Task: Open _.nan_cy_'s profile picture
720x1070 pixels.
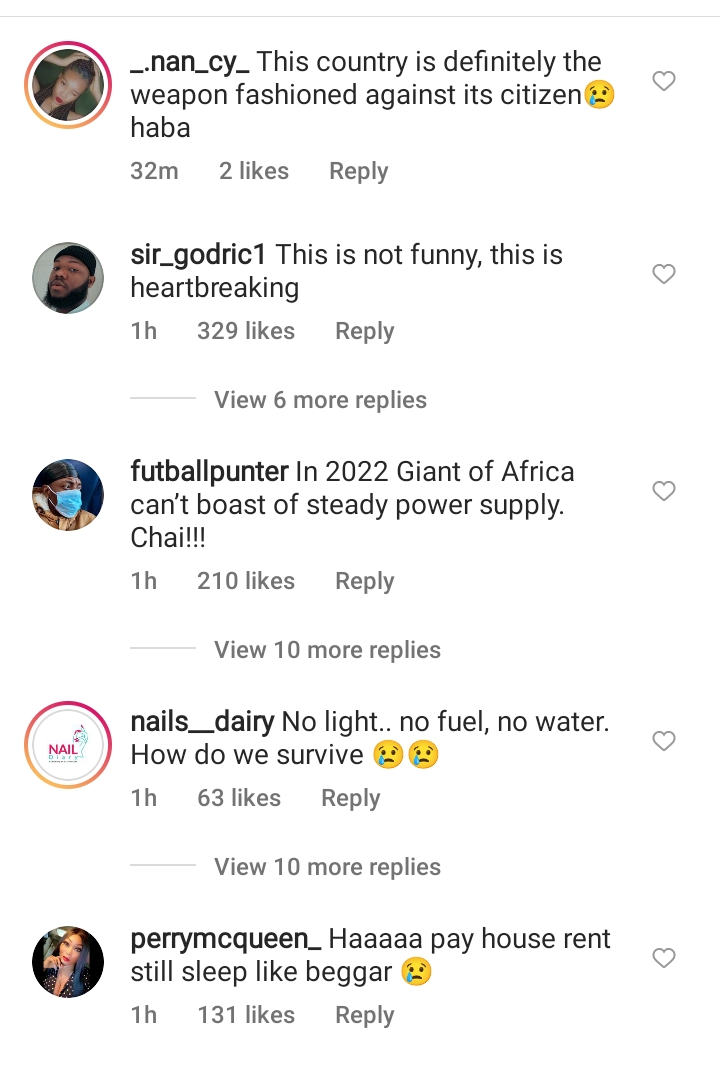Action: [x=68, y=85]
